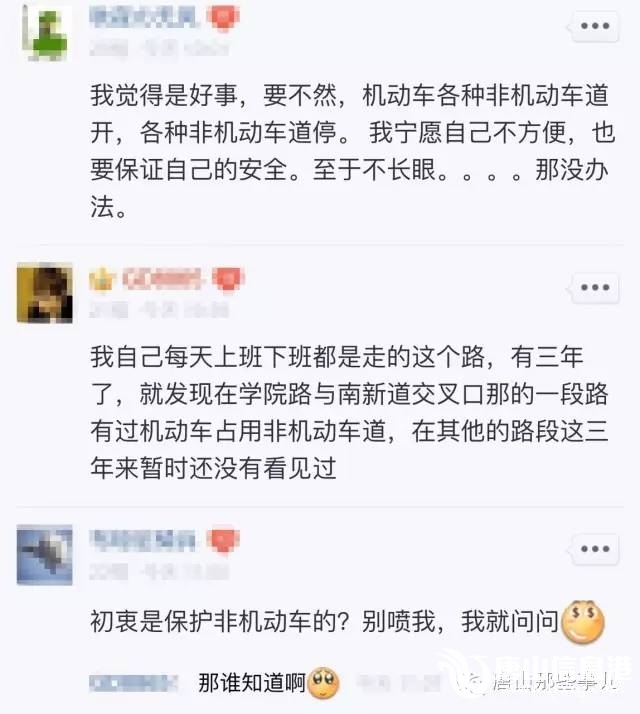Viewport: 640px width, 714px height.
Task: Open the more options bubble on the 初衷是保护非机动车 comment
Action: (594, 549)
